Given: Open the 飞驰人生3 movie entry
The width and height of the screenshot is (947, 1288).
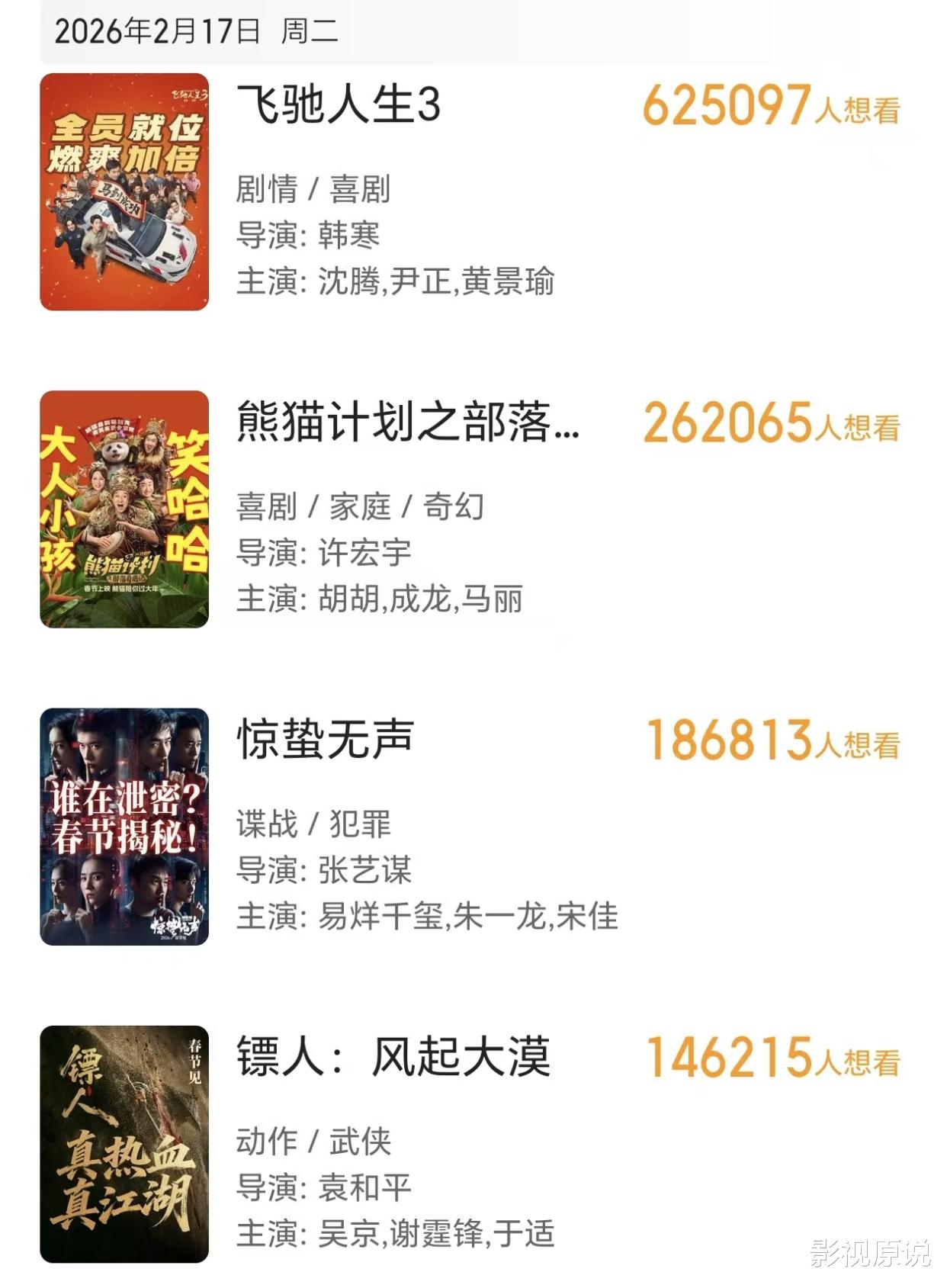Looking at the screenshot, I should 339,104.
